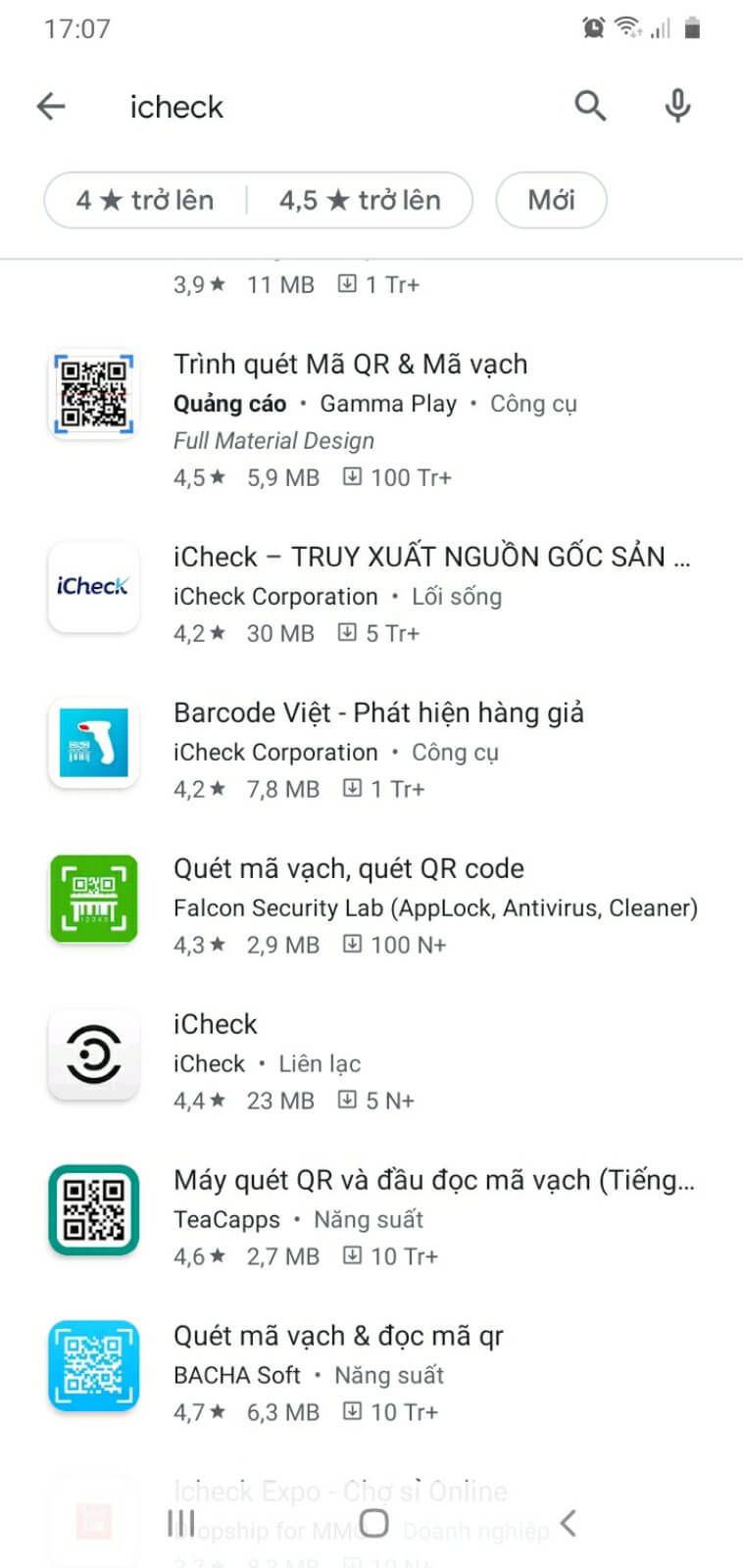Select the Mới filter chip
Viewport: 743px width, 1568px height.
551,201
